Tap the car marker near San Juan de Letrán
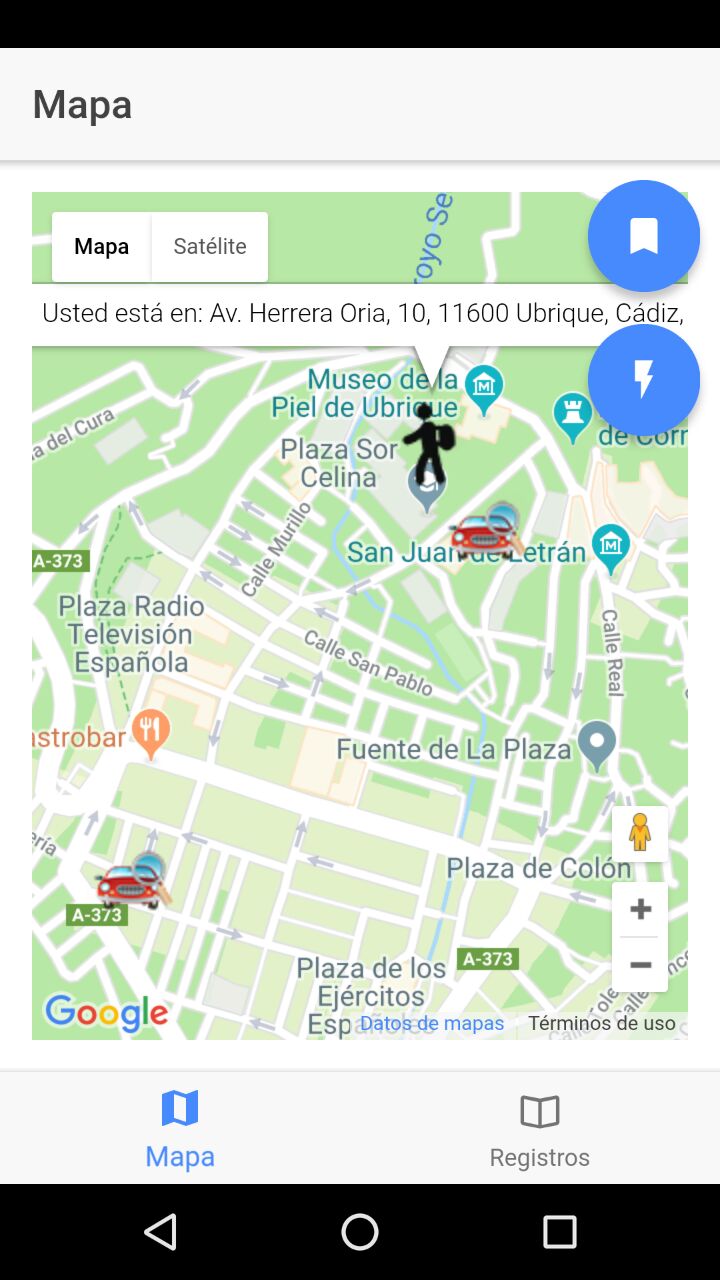Viewport: 720px width, 1280px height. click(485, 530)
